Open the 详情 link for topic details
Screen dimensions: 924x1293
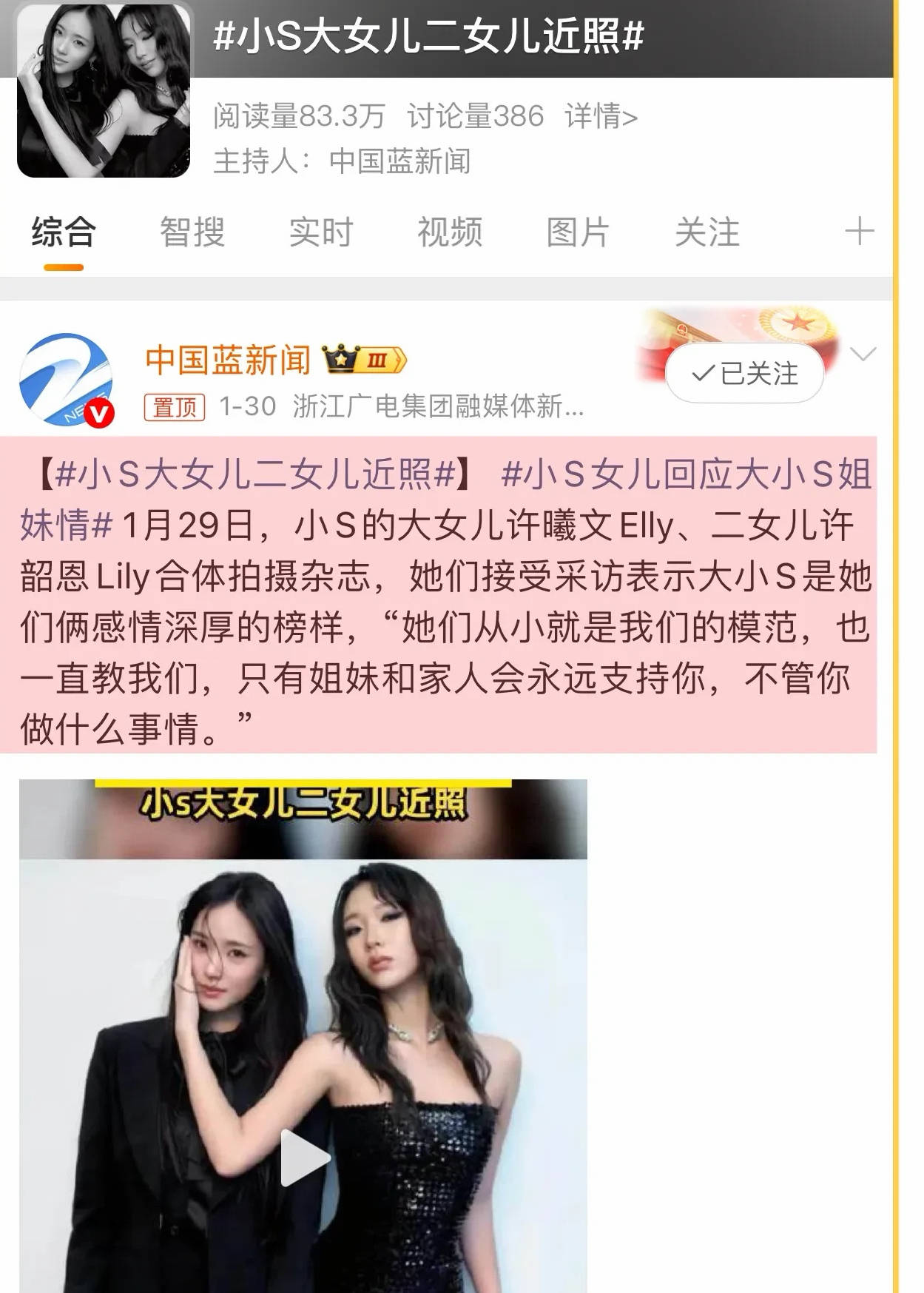point(600,117)
